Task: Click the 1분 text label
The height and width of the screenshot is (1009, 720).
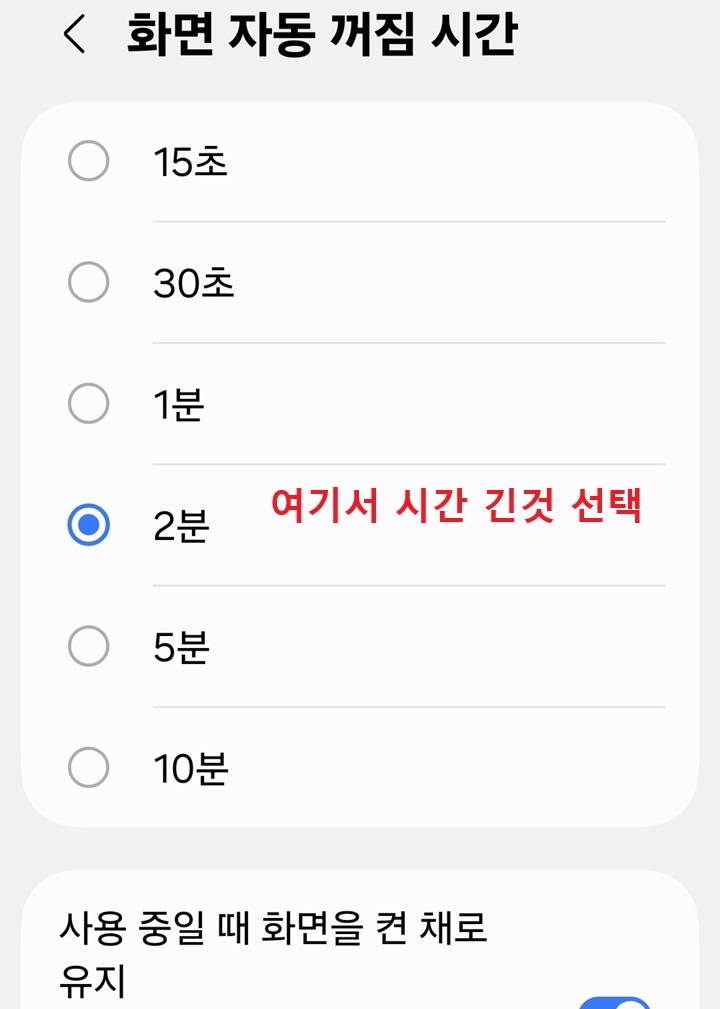Action: [x=176, y=404]
